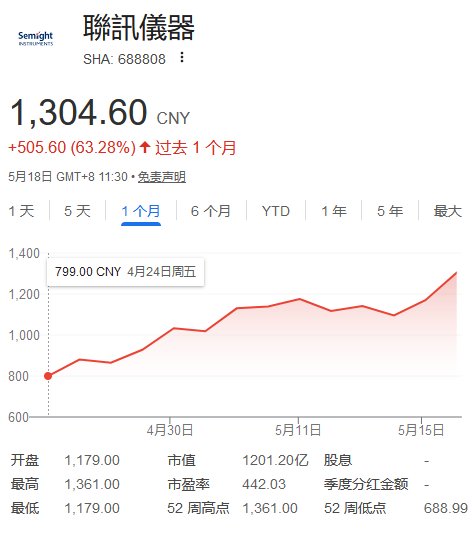View the 1 年 price range
Image resolution: width=472 pixels, height=535 pixels.
334,211
